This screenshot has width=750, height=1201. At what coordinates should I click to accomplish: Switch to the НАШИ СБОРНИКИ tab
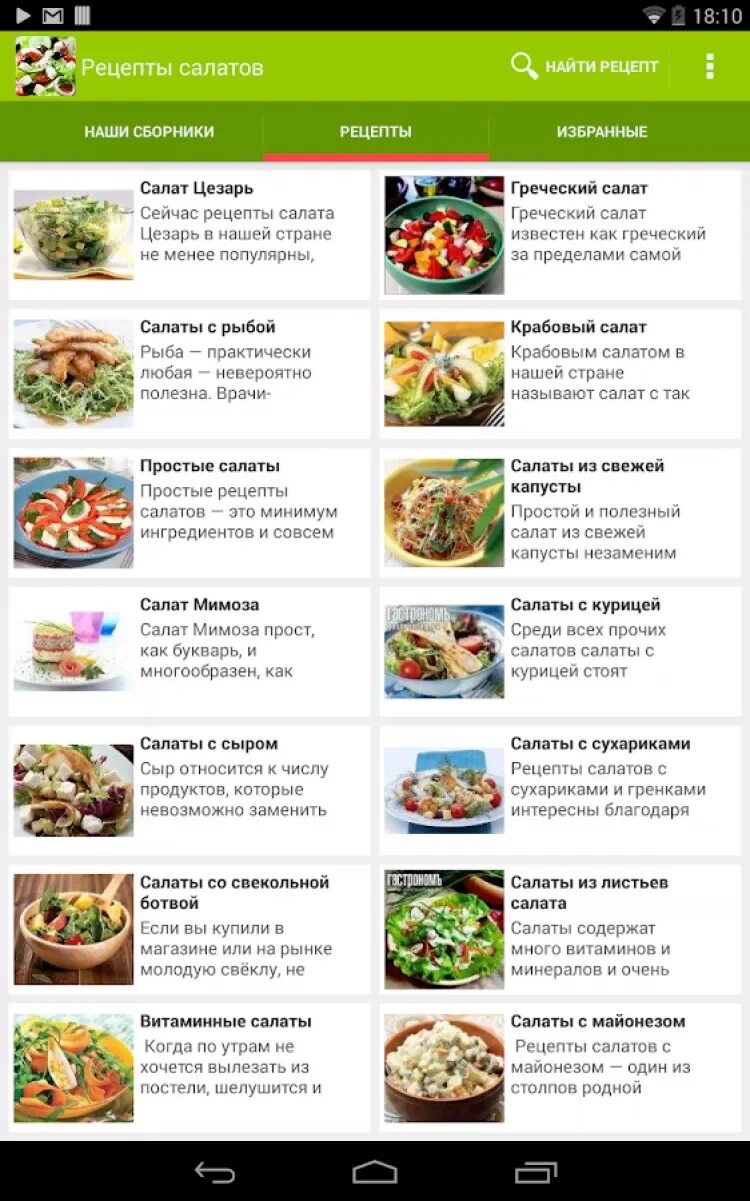pyautogui.click(x=149, y=132)
